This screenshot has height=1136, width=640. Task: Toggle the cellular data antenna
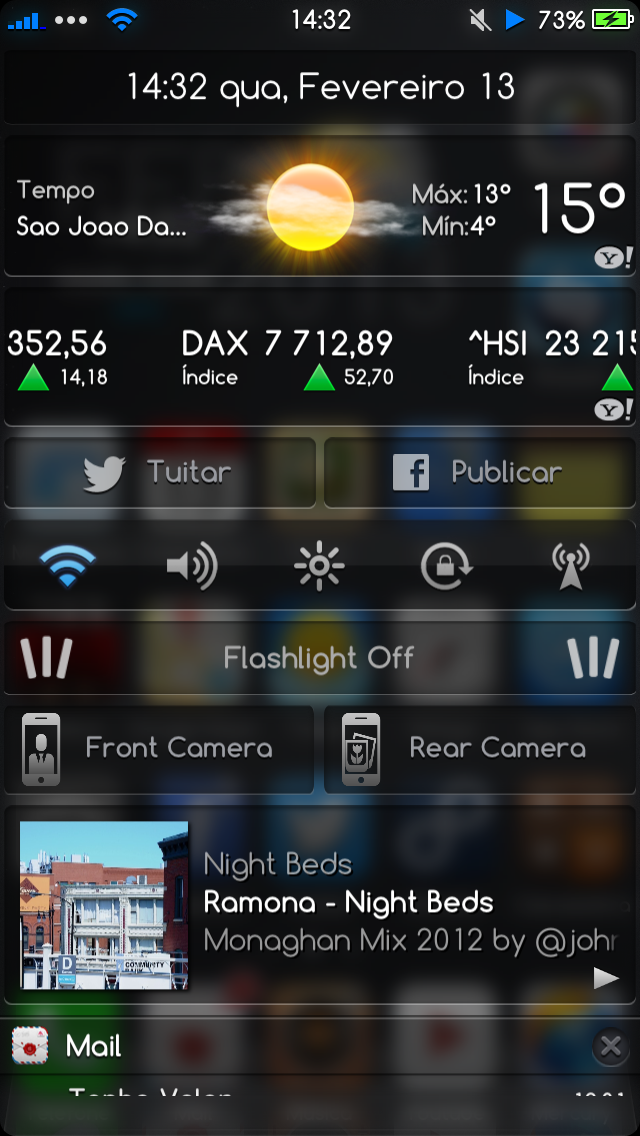571,567
